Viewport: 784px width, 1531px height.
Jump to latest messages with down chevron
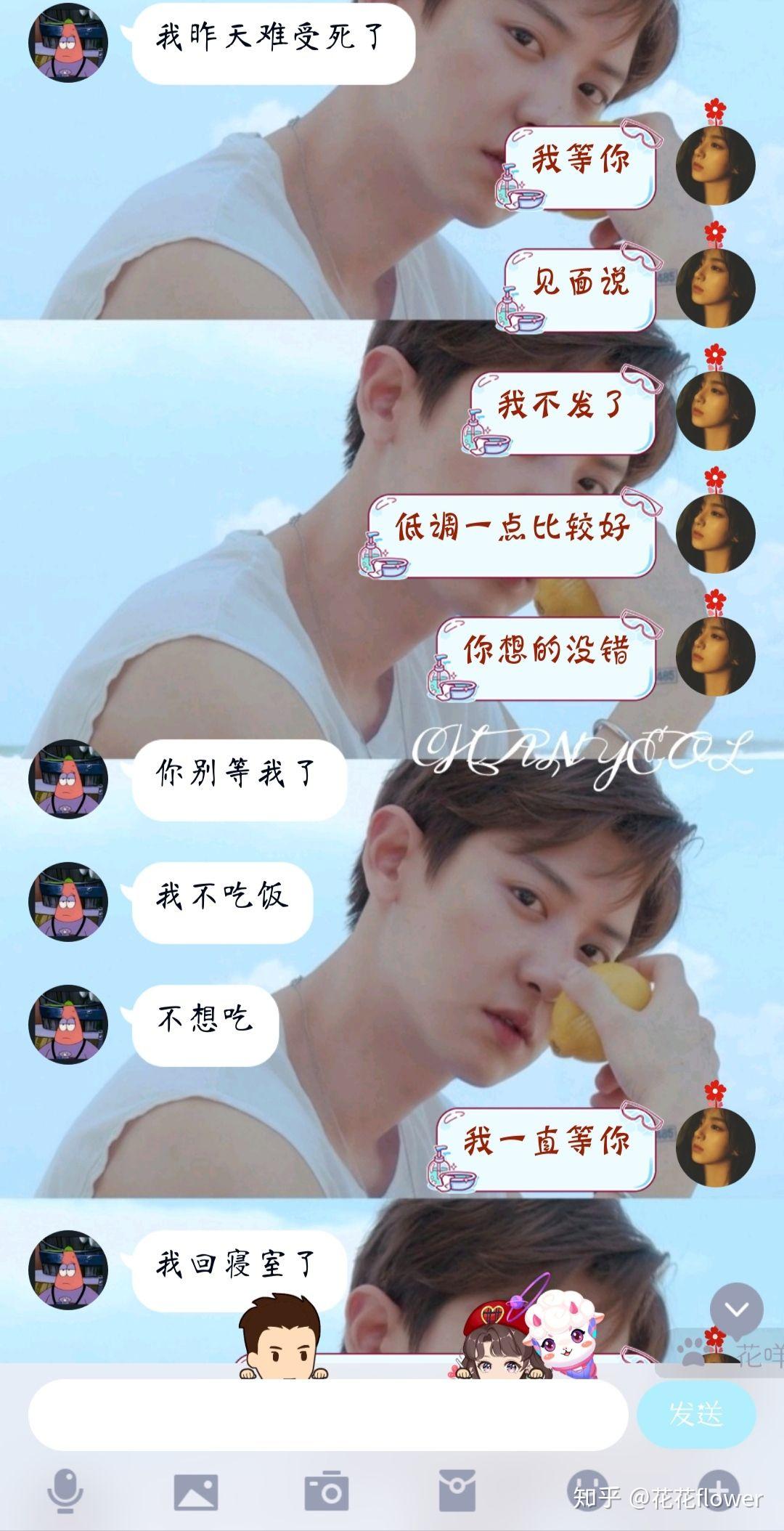pos(737,1309)
